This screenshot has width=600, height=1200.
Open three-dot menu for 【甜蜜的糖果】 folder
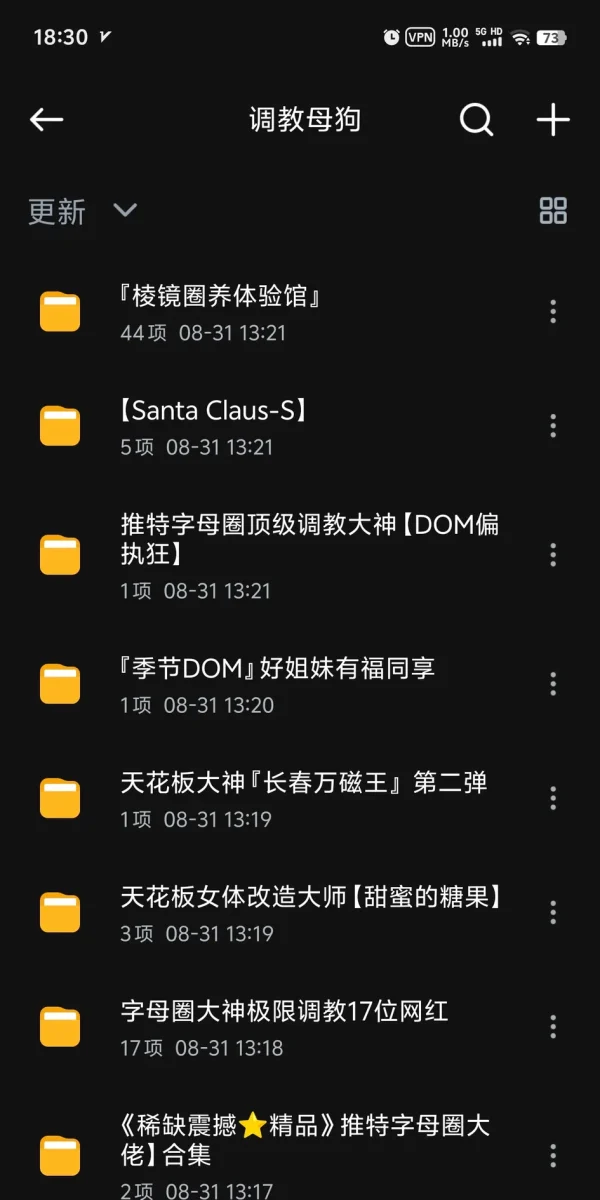click(x=553, y=912)
